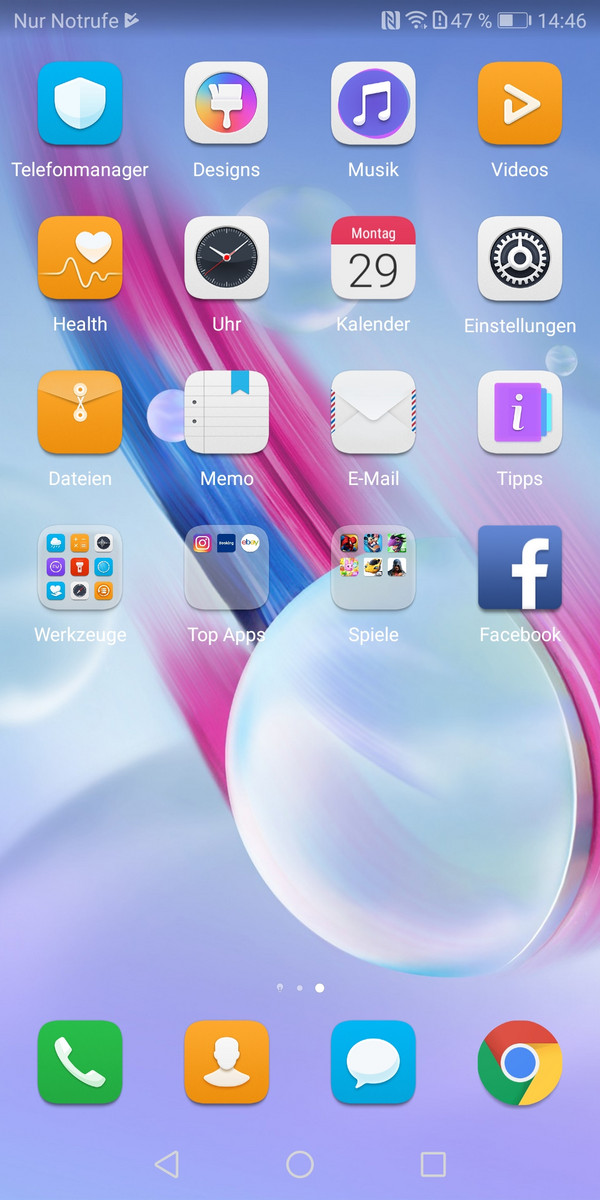This screenshot has height=1200, width=600.
Task: Open the Spiele games folder
Action: coord(373,568)
